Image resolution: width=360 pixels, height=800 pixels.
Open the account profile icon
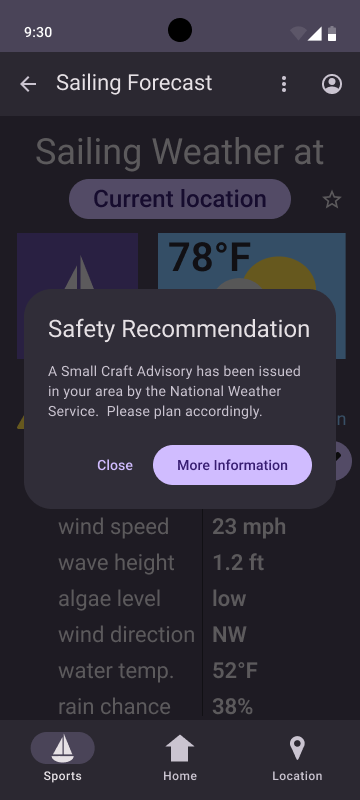(332, 84)
